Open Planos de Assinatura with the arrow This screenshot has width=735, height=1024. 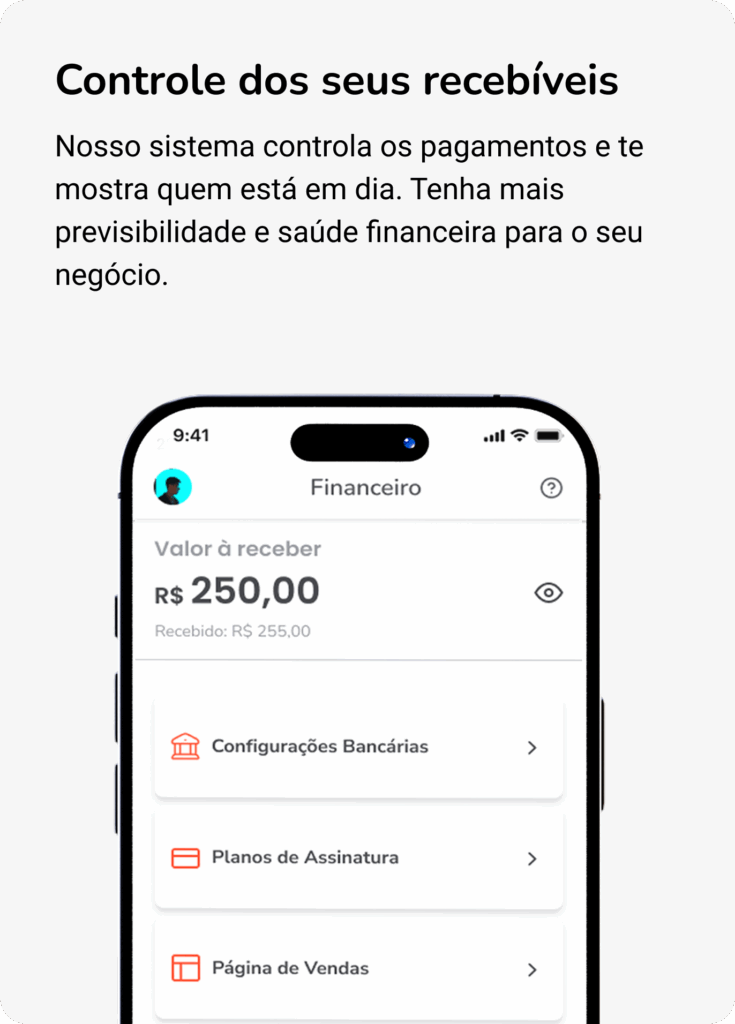[533, 857]
